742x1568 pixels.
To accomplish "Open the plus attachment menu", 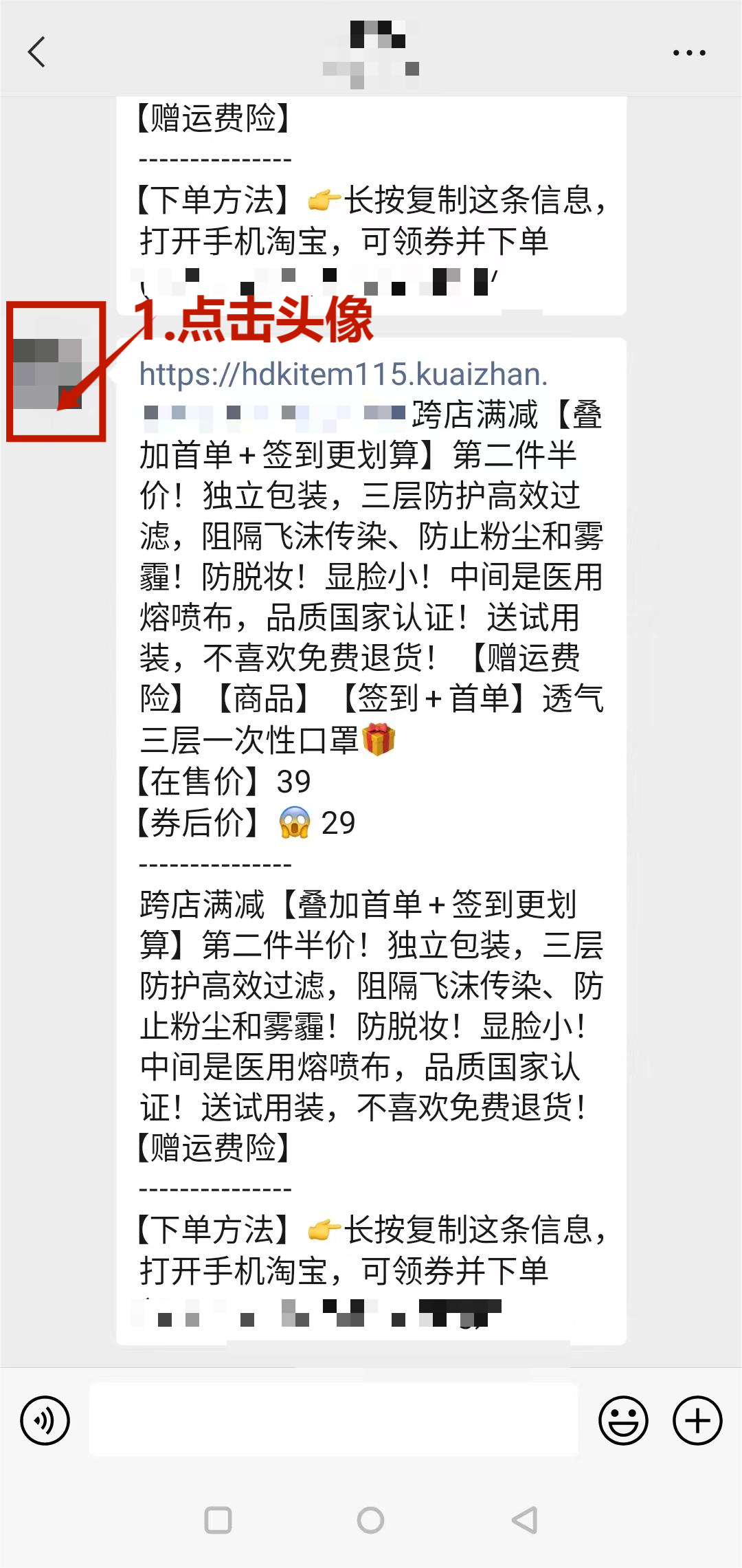I will 697,1420.
